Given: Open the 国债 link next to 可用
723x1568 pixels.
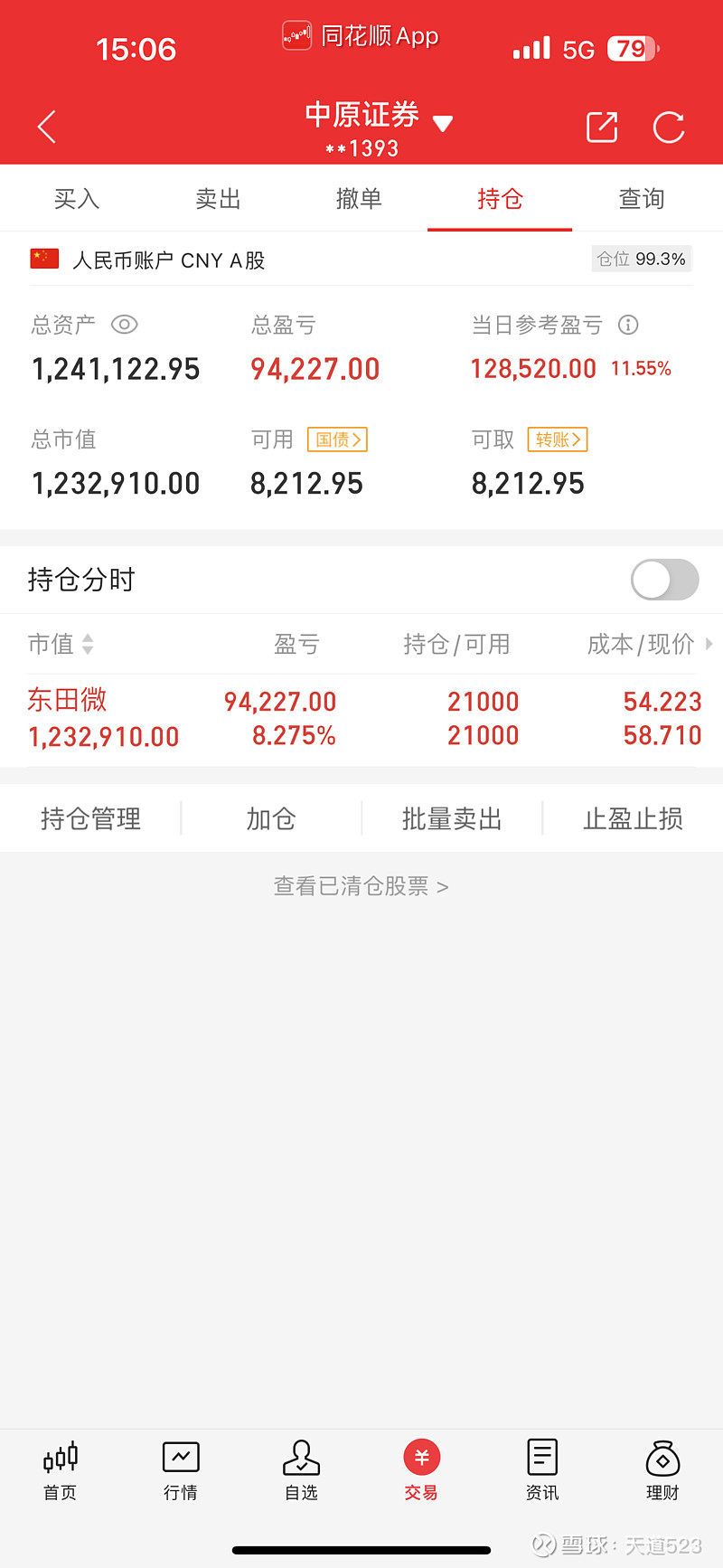Looking at the screenshot, I should coord(337,439).
